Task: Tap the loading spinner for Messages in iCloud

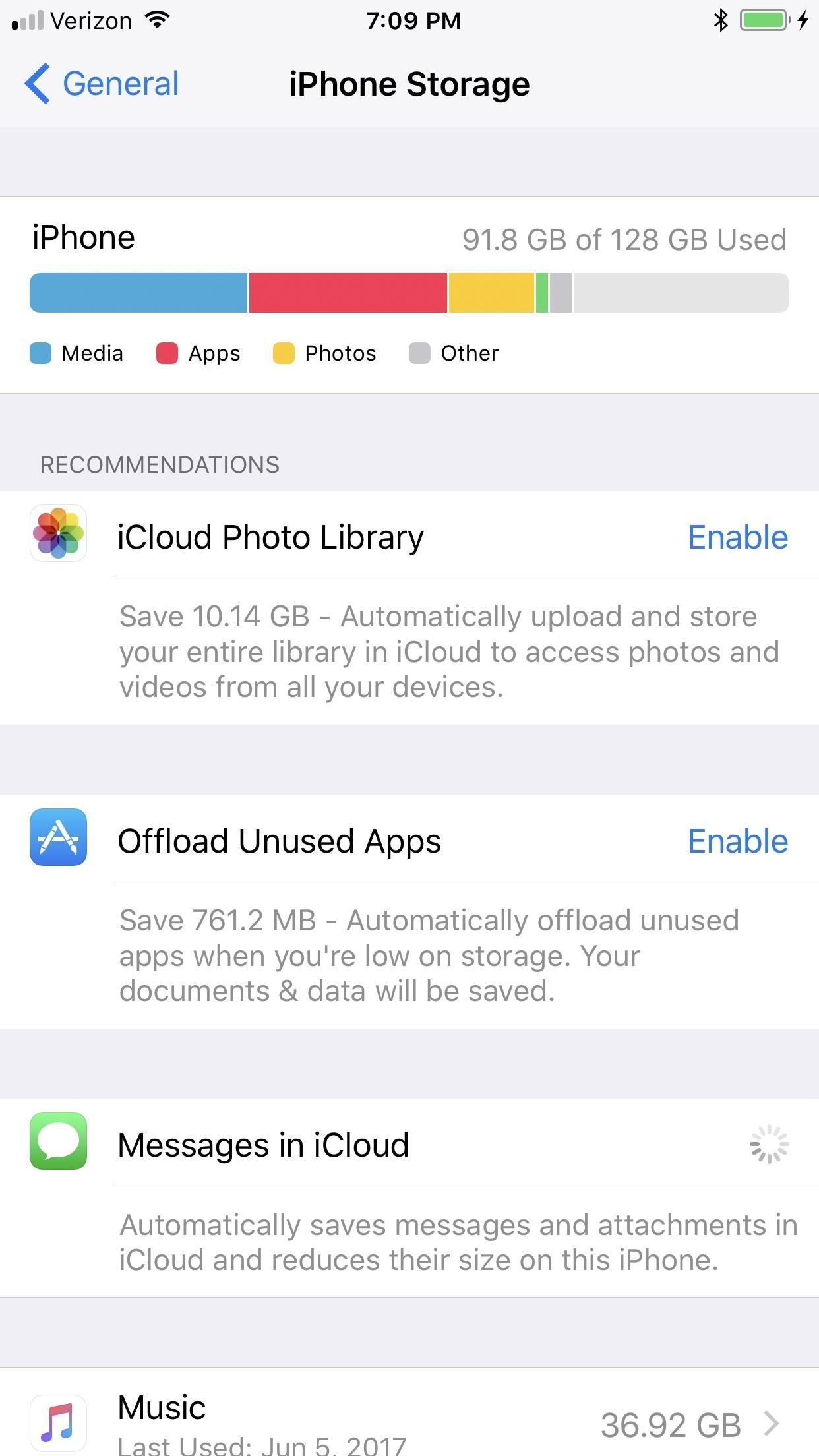Action: coord(768,1144)
